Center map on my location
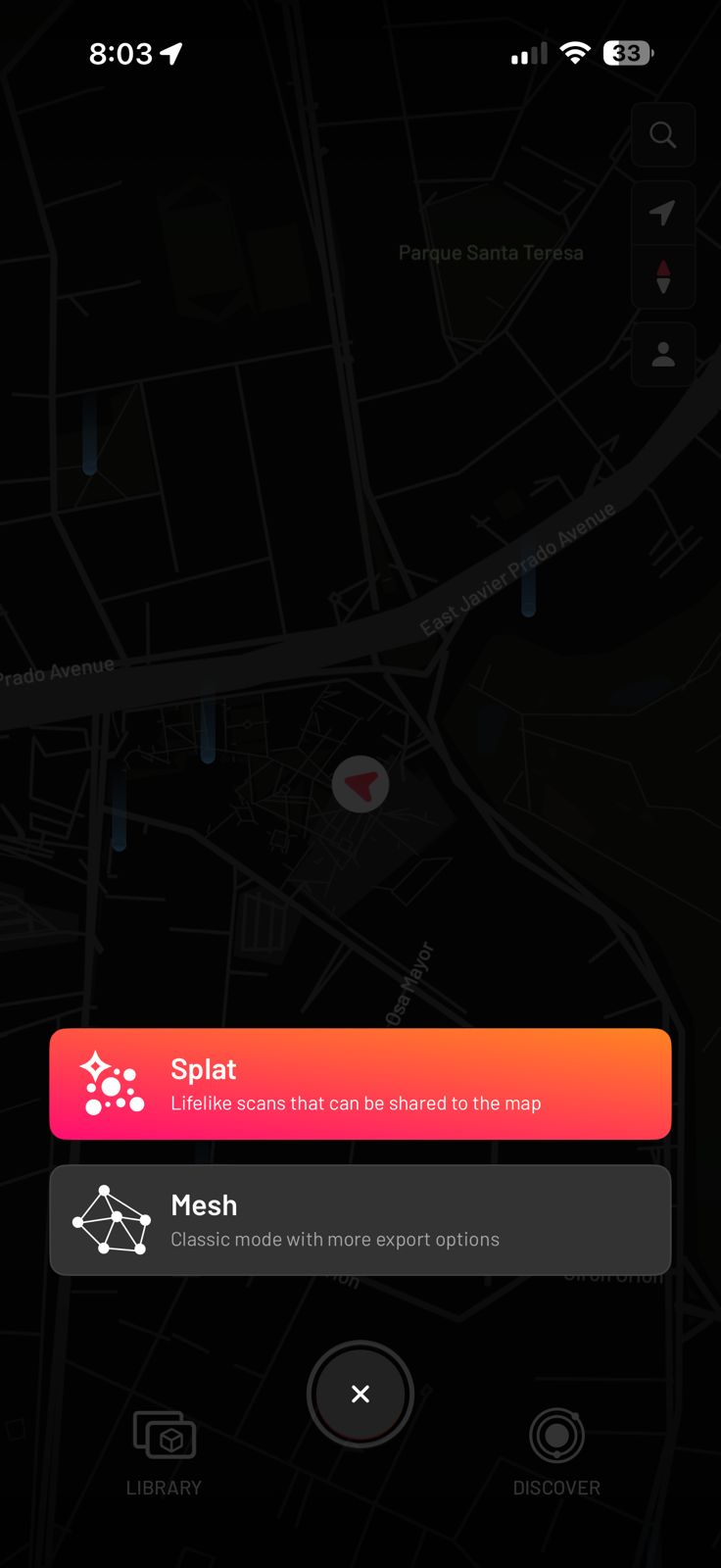The width and height of the screenshot is (721, 1568). [x=663, y=213]
